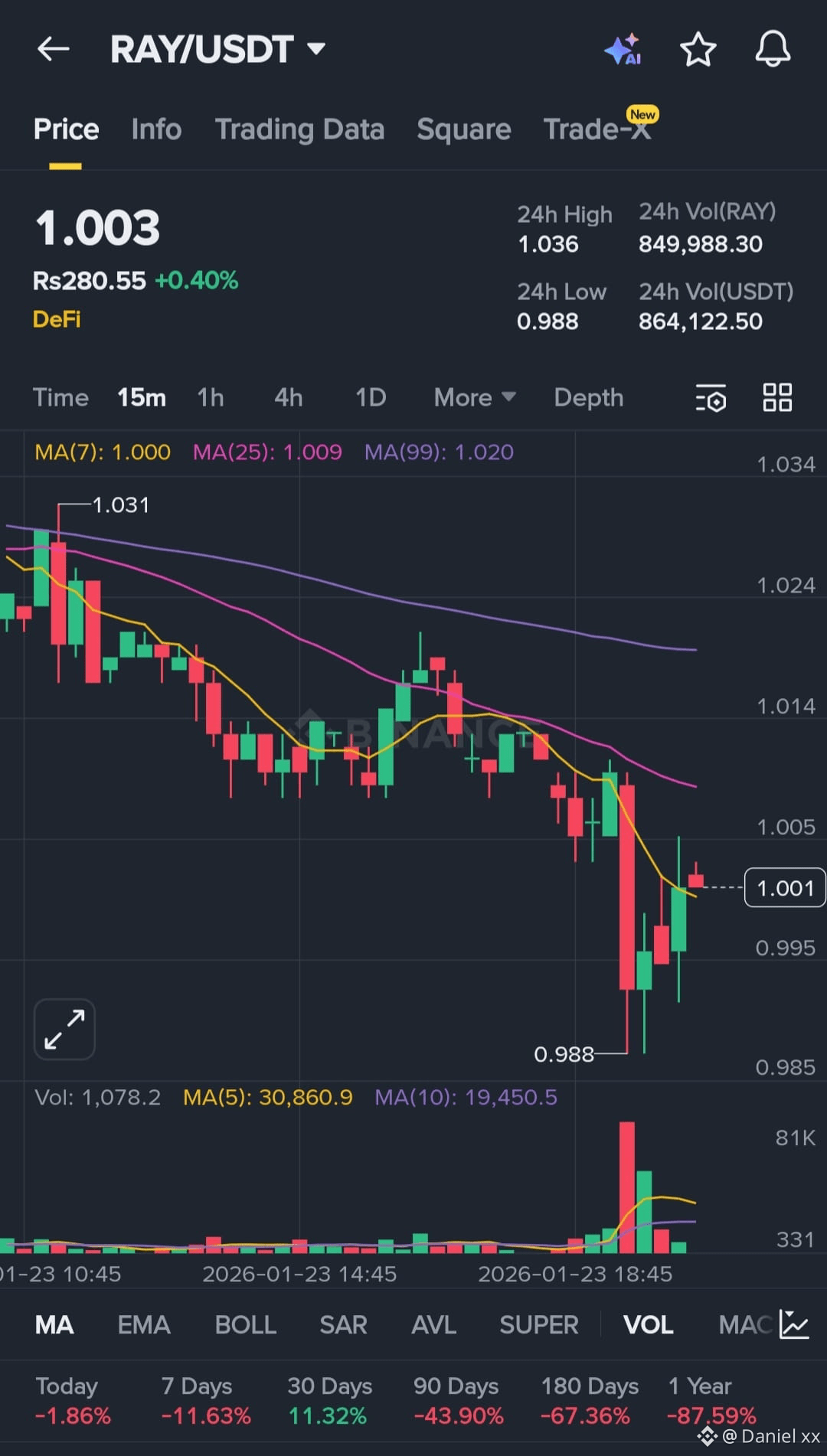Open the Depth view
Image resolution: width=827 pixels, height=1456 pixels.
(588, 397)
